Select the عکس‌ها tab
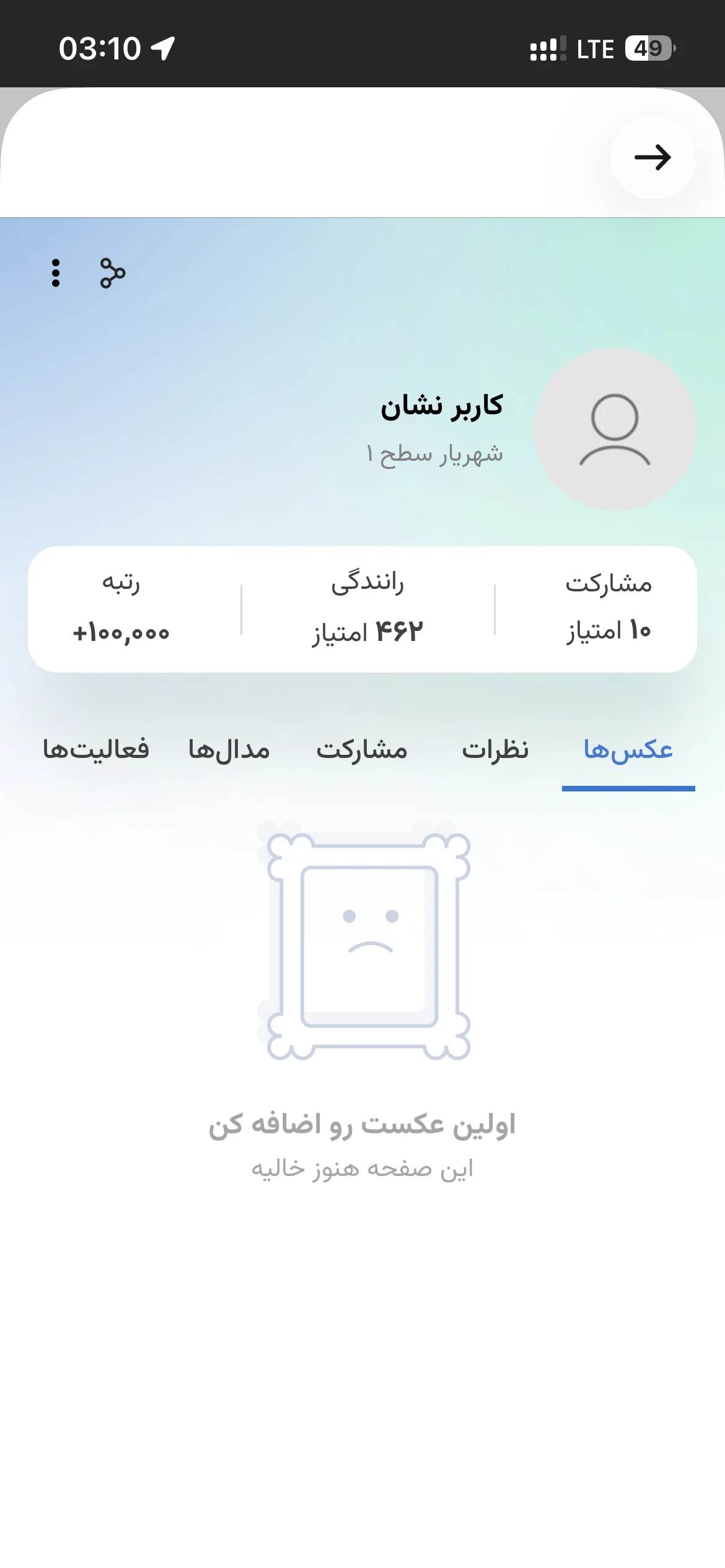This screenshot has height=1568, width=725. pos(628,750)
